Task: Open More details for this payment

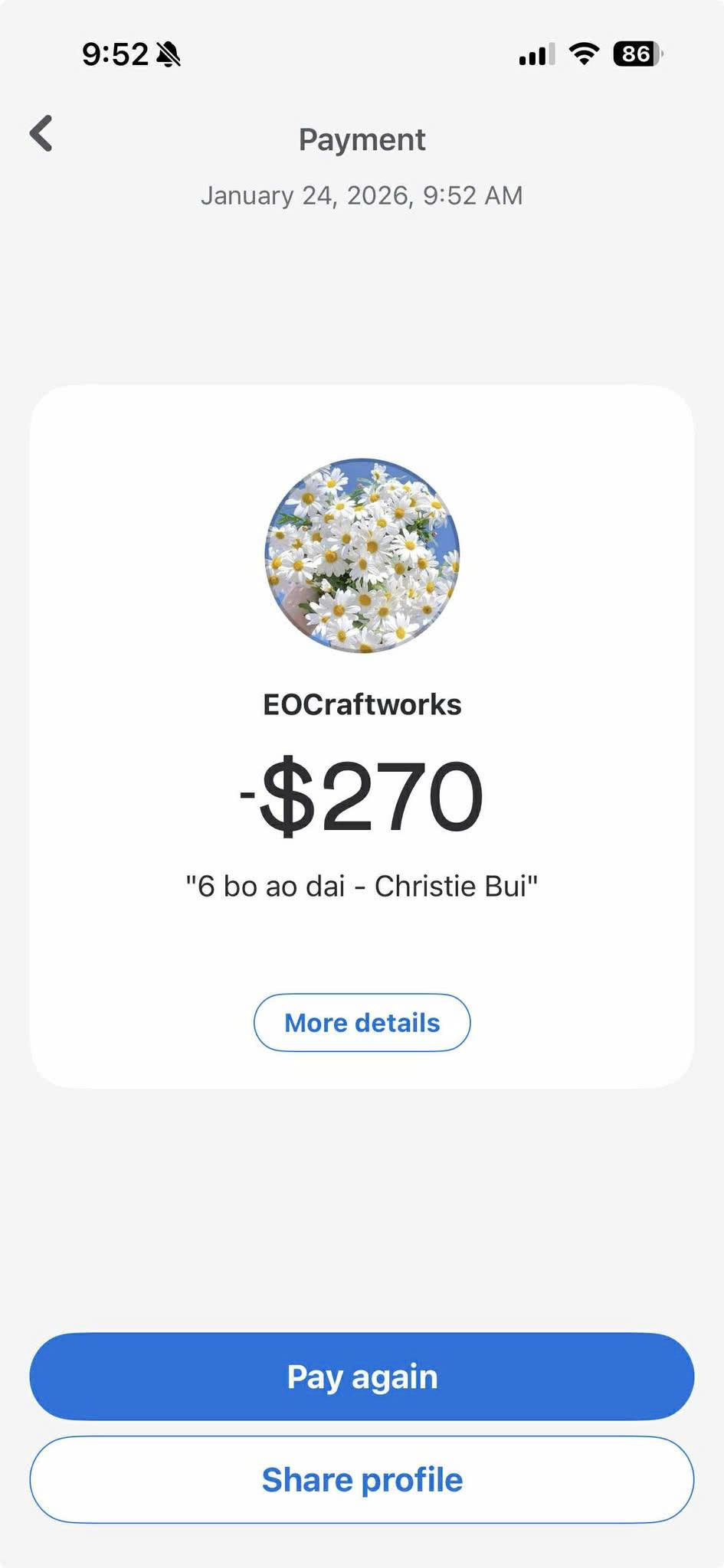Action: click(362, 1022)
